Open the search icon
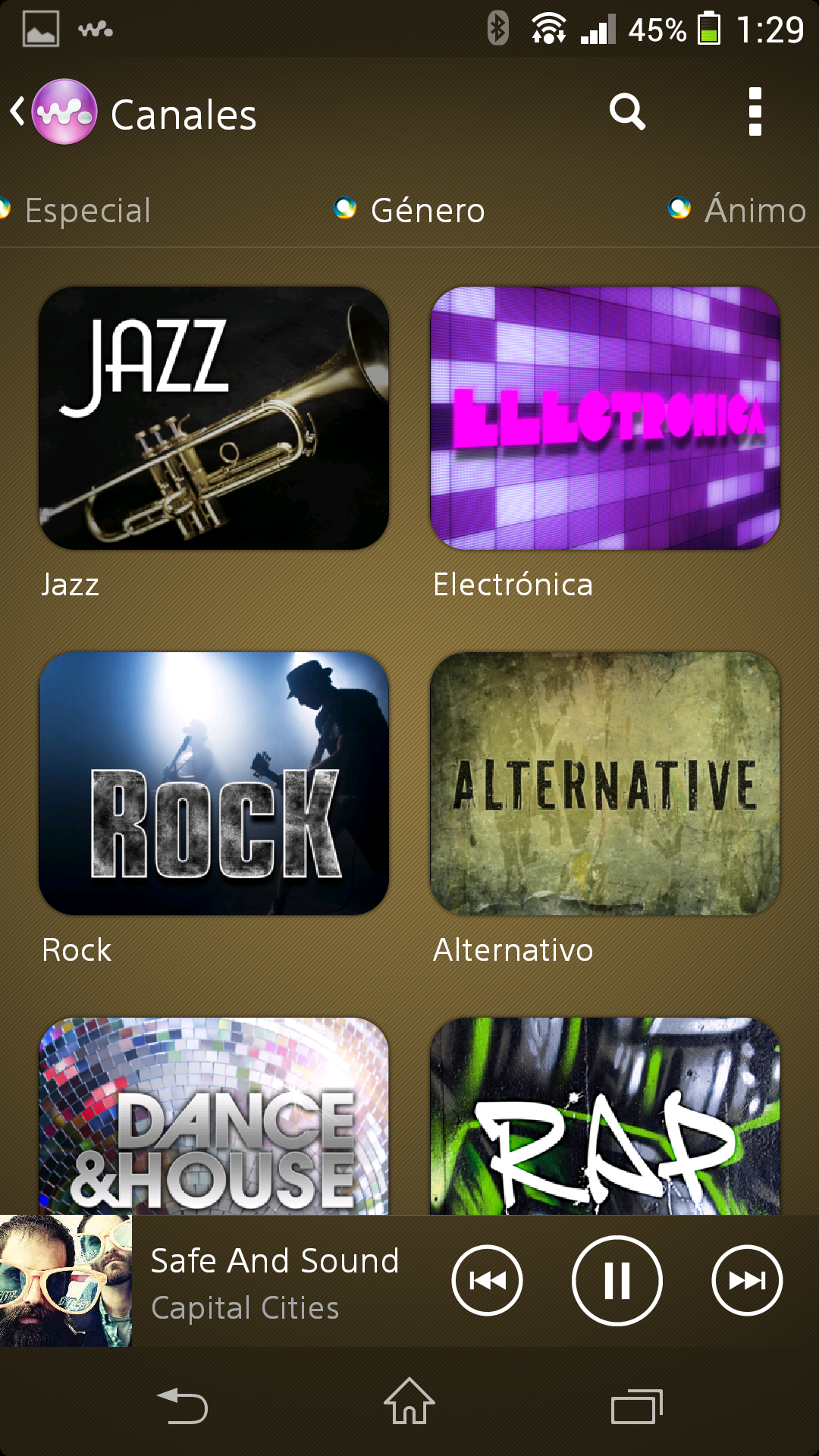Image resolution: width=819 pixels, height=1456 pixels. coord(627,112)
